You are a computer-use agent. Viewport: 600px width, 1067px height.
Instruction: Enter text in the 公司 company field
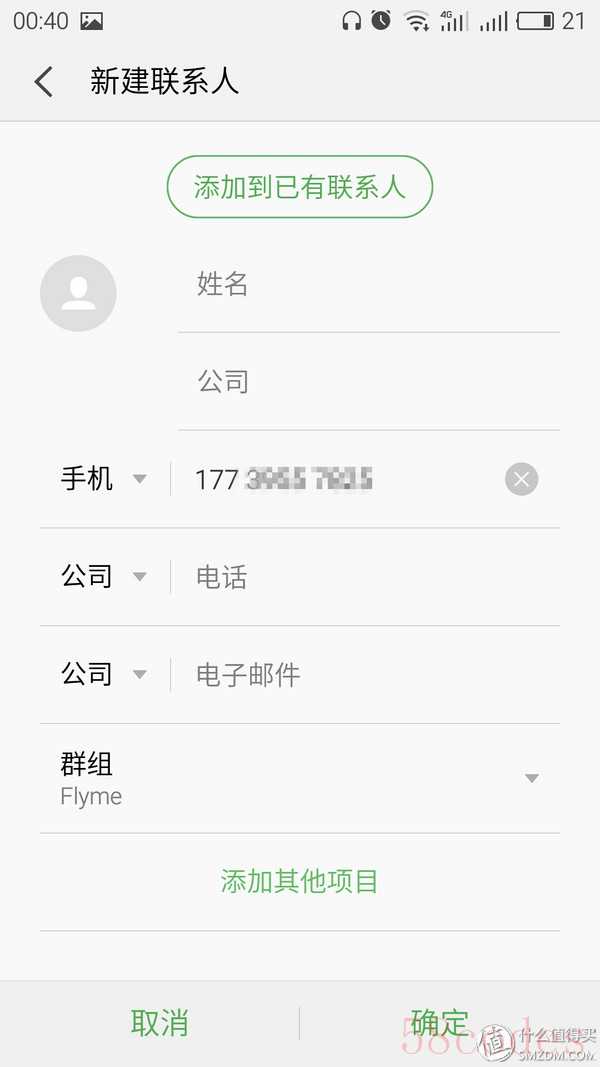click(x=369, y=382)
